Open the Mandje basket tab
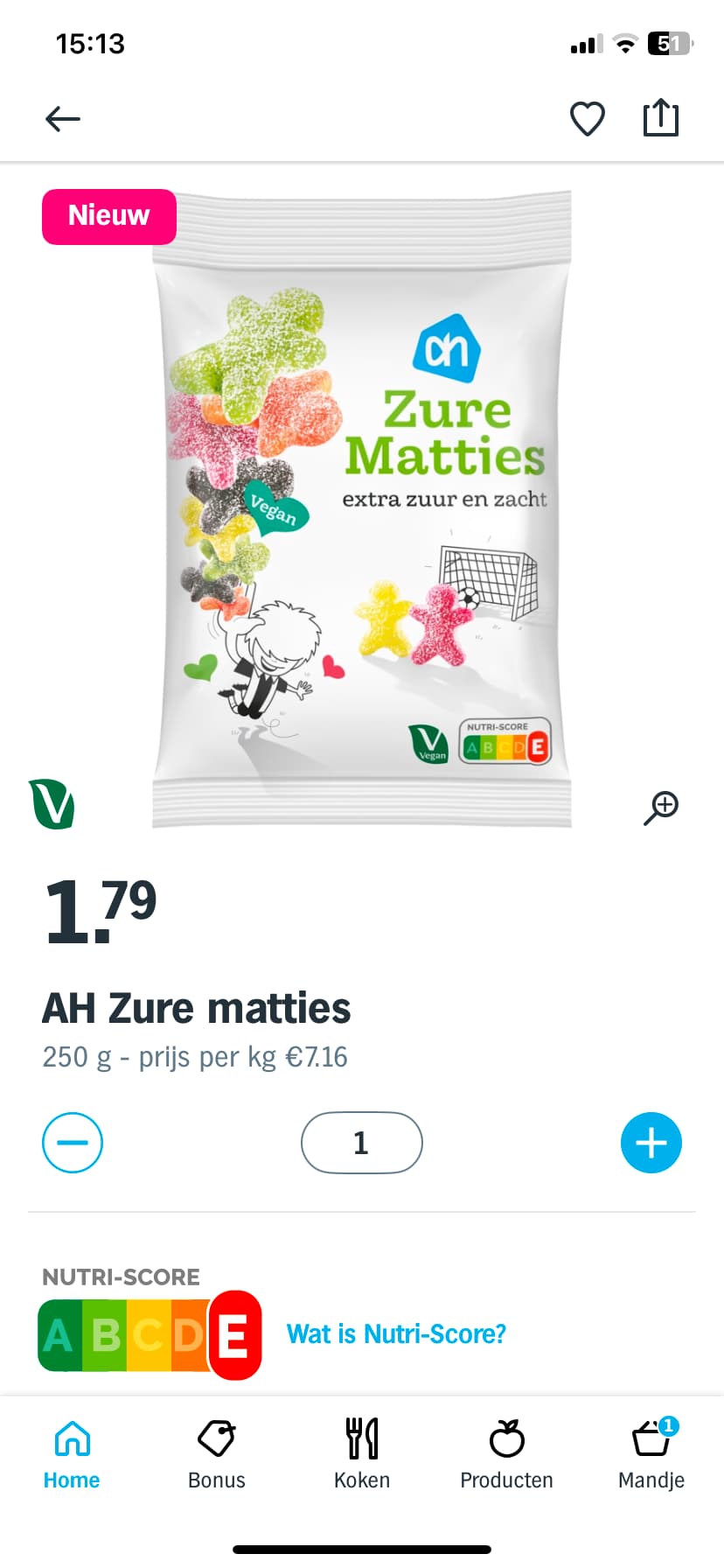This screenshot has width=724, height=1568. click(651, 1454)
